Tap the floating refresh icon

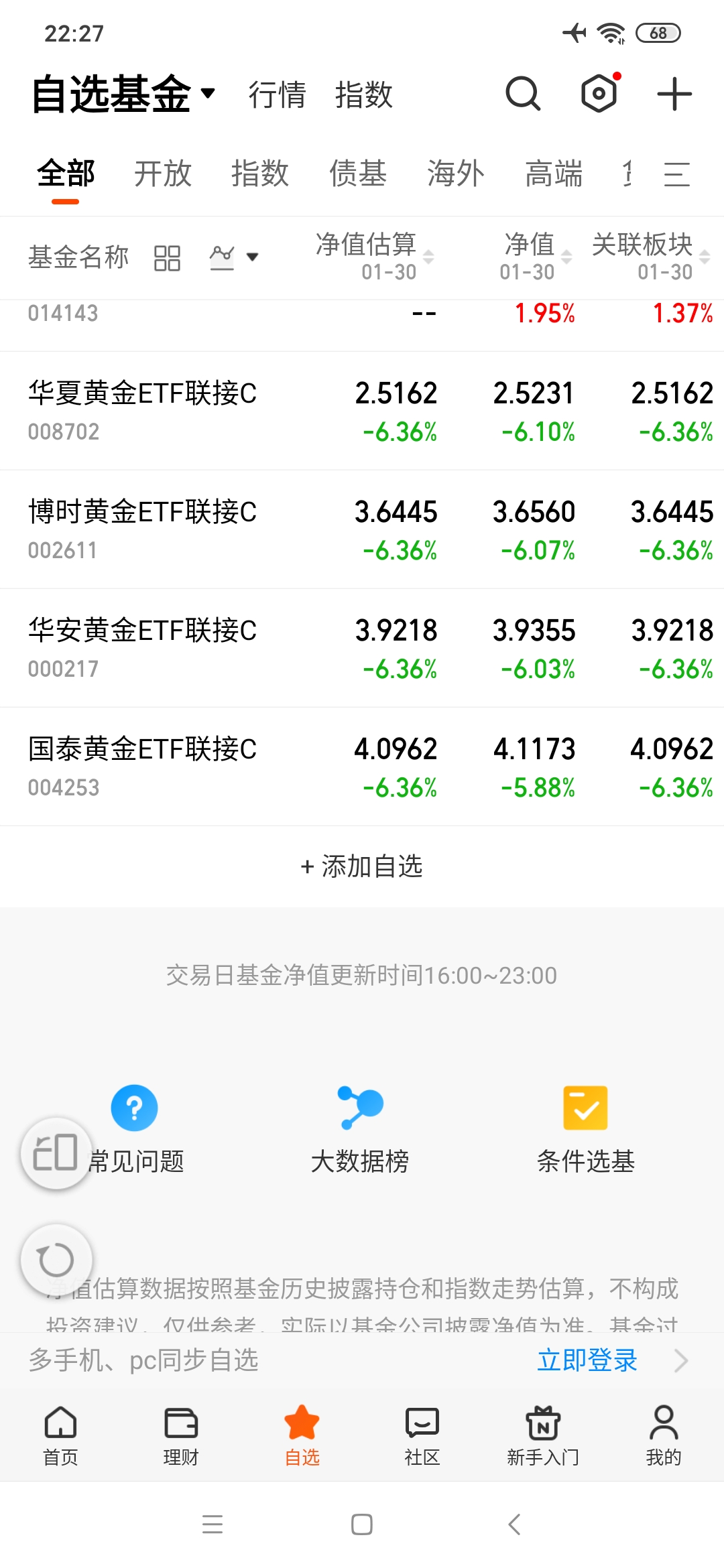pyautogui.click(x=56, y=1258)
